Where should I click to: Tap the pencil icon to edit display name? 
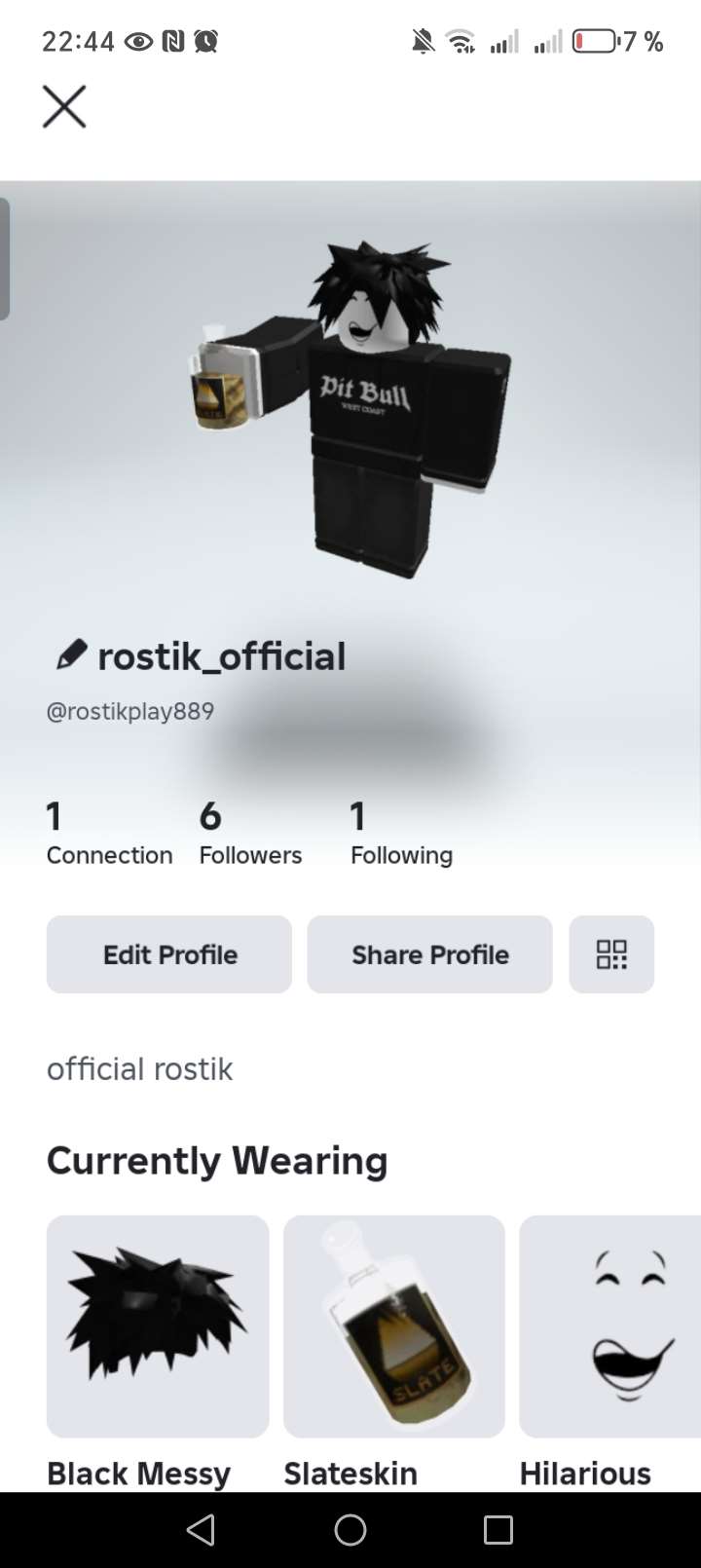70,654
